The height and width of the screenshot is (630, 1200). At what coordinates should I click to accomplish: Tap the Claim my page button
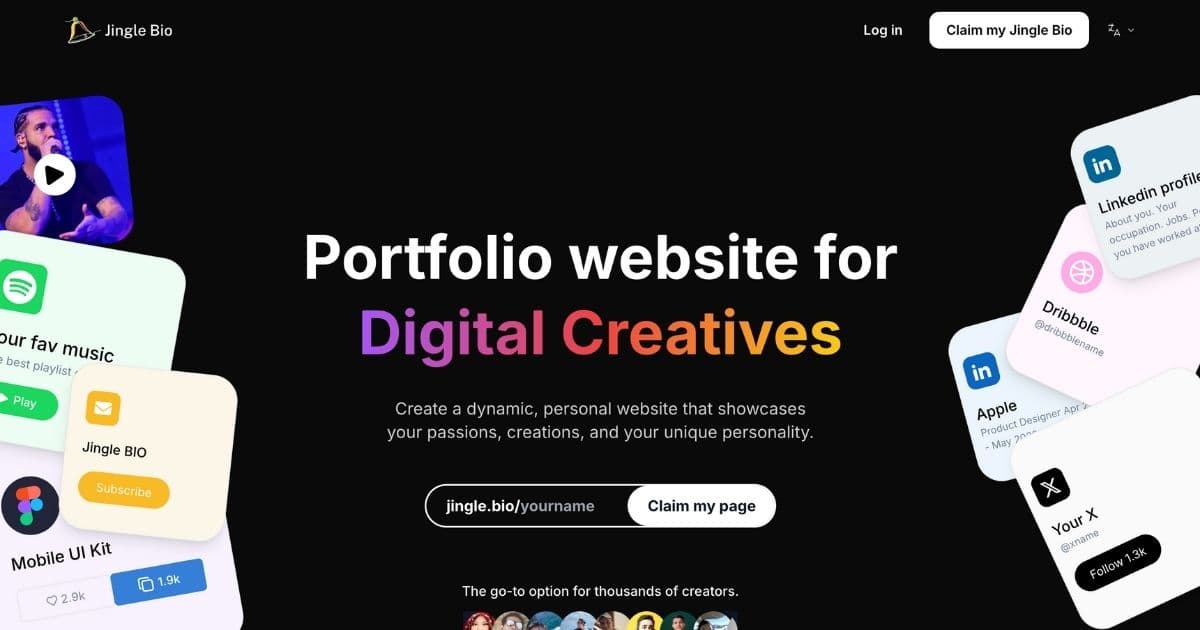(x=701, y=506)
